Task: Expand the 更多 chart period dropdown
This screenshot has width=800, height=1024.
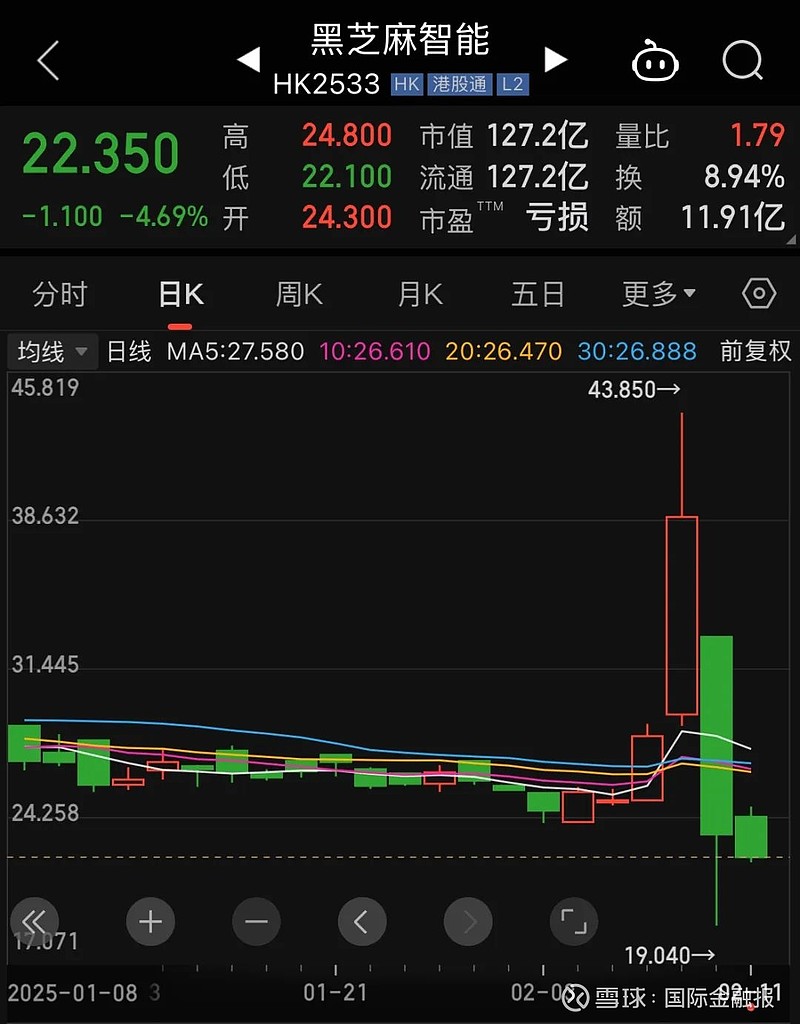Action: click(659, 295)
